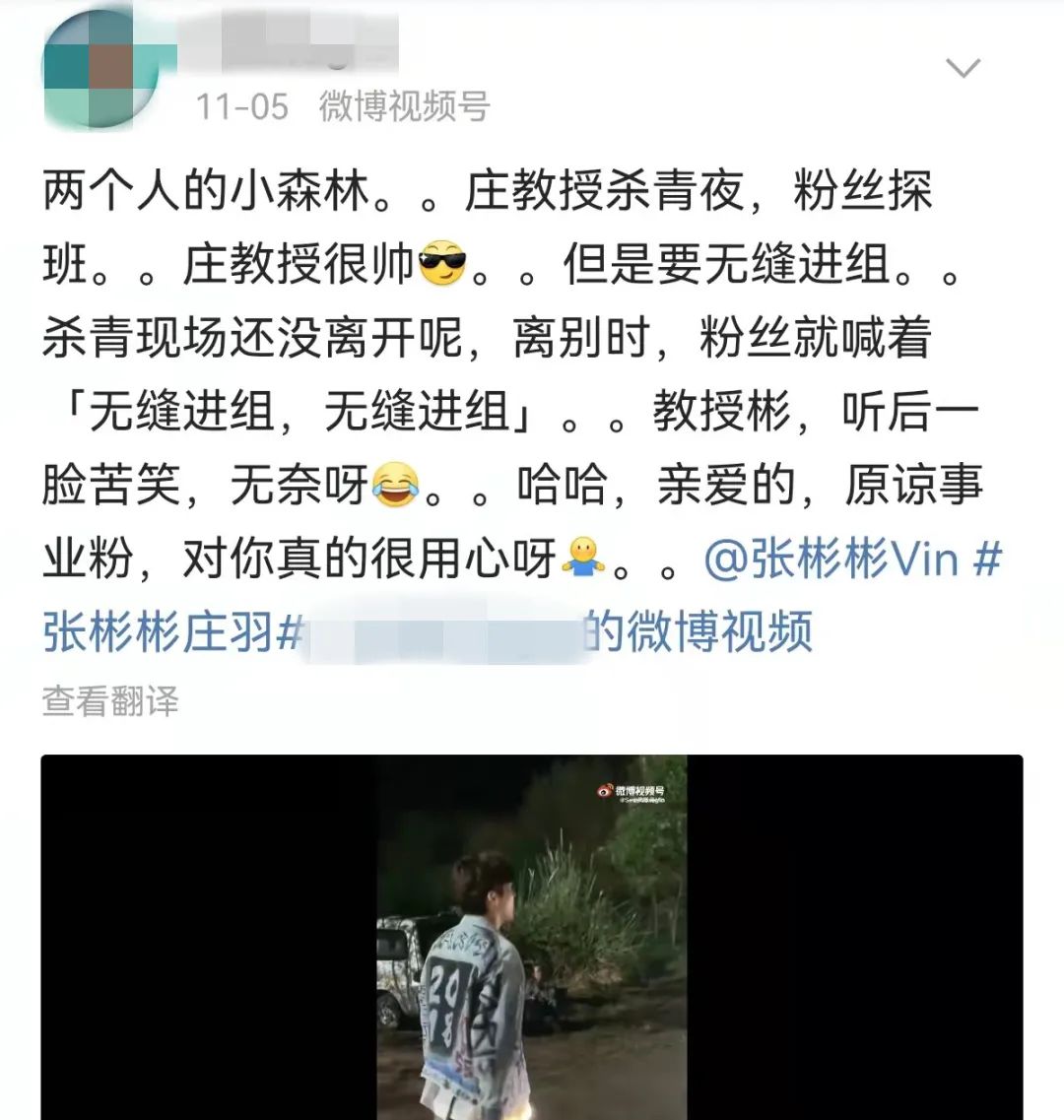Open the @张彬彬Vin mention link
Viewport: 1064px width, 1120px height.
[831, 560]
